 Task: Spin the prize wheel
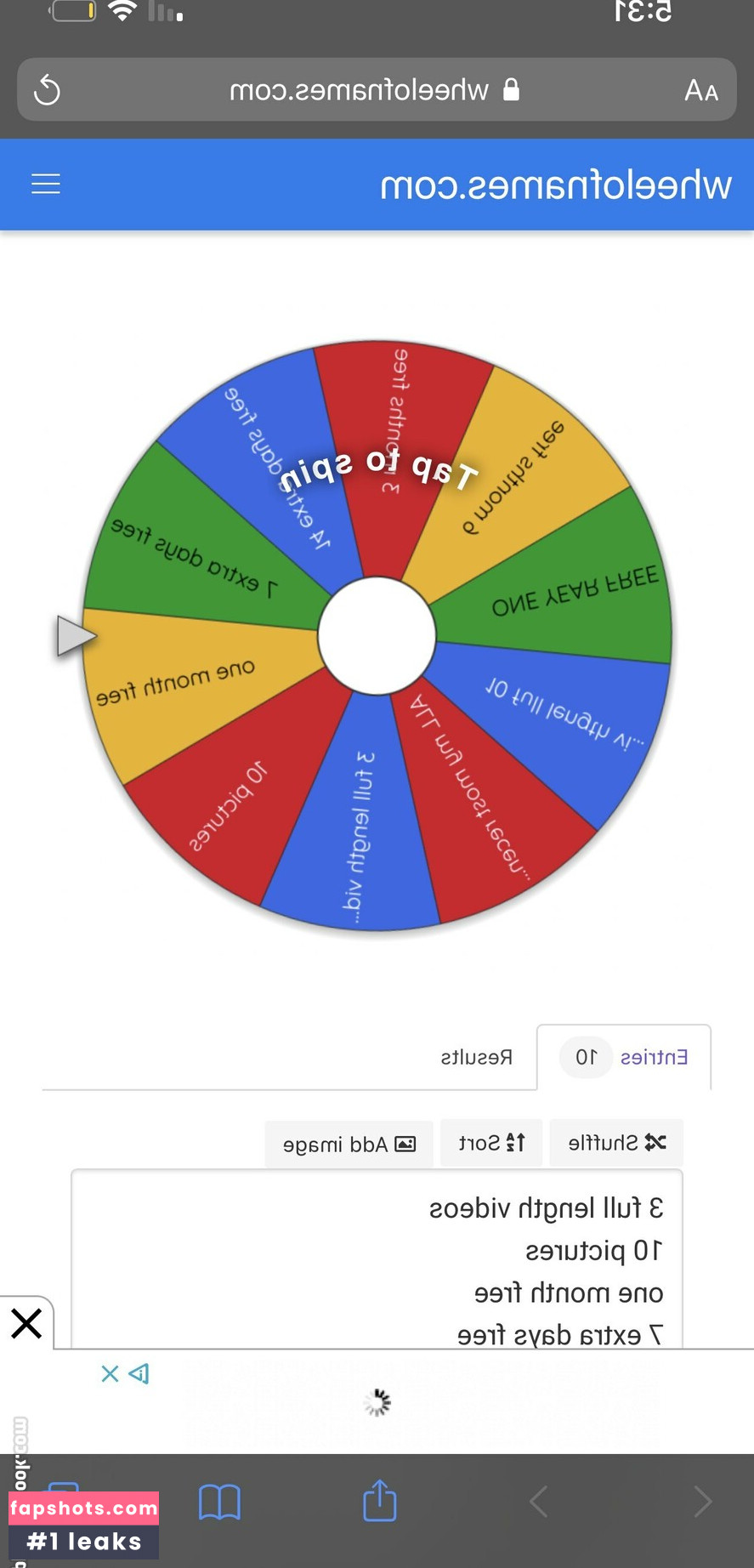377,636
